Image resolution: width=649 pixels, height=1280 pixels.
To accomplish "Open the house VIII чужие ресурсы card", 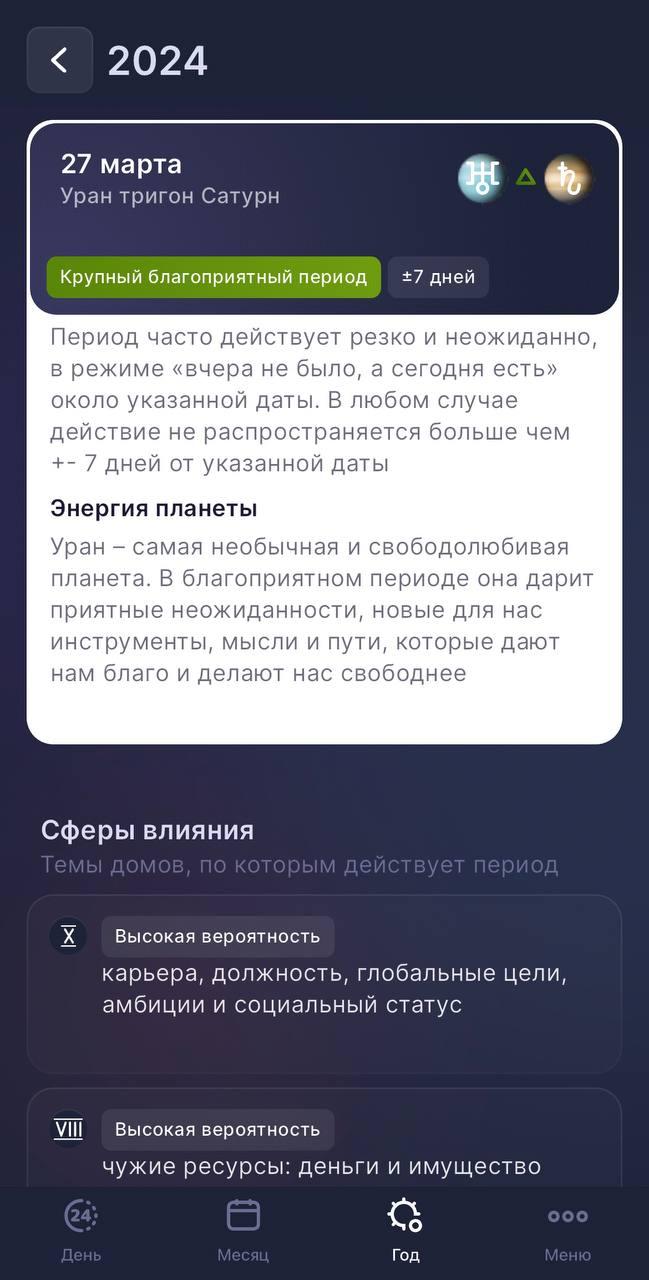I will click(324, 1138).
